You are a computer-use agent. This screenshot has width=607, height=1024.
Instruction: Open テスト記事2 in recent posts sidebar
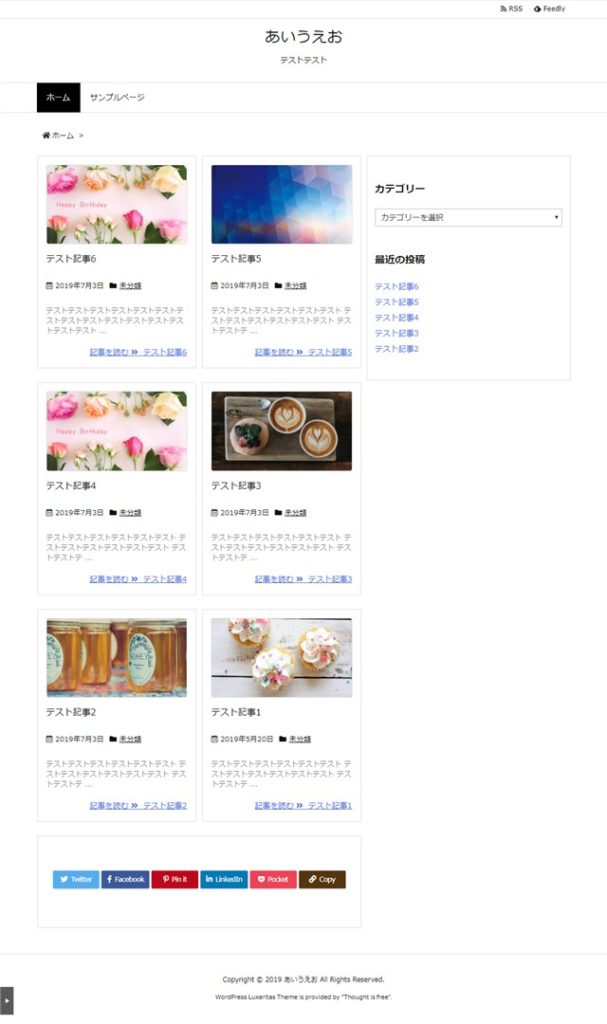pos(396,349)
